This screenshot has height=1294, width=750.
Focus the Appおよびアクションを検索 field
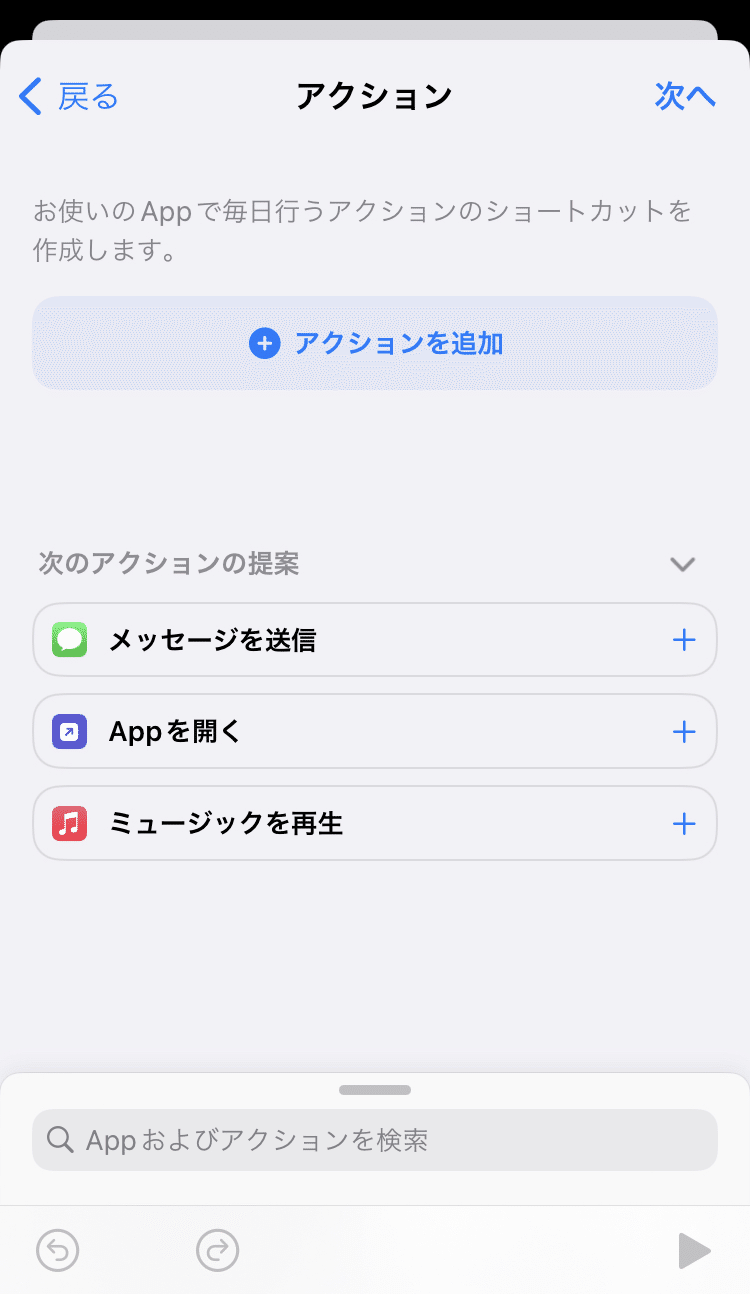click(375, 1140)
